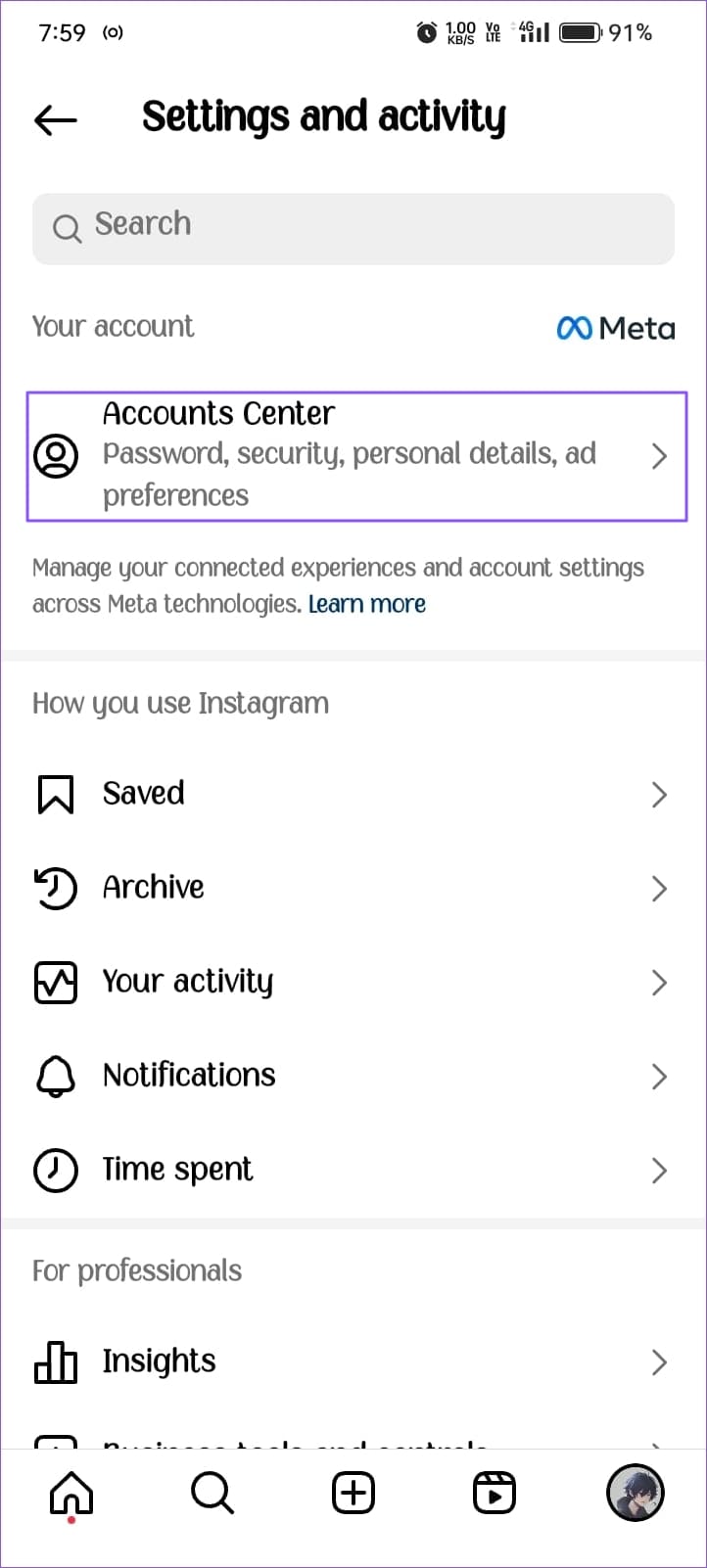This screenshot has height=1568, width=707.
Task: Click the Notifications bell icon
Action: [56, 1076]
